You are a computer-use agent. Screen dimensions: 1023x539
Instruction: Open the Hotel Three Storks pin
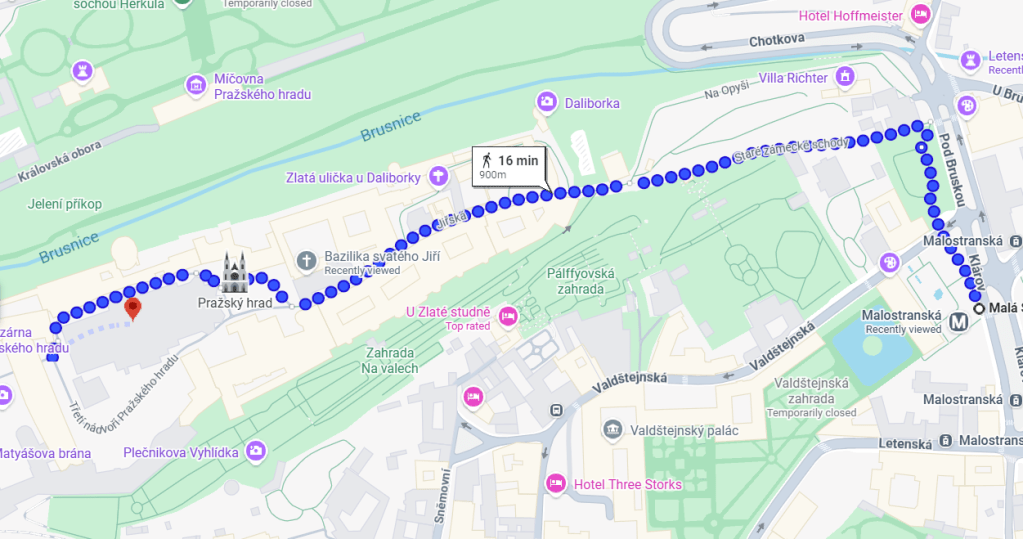(556, 484)
